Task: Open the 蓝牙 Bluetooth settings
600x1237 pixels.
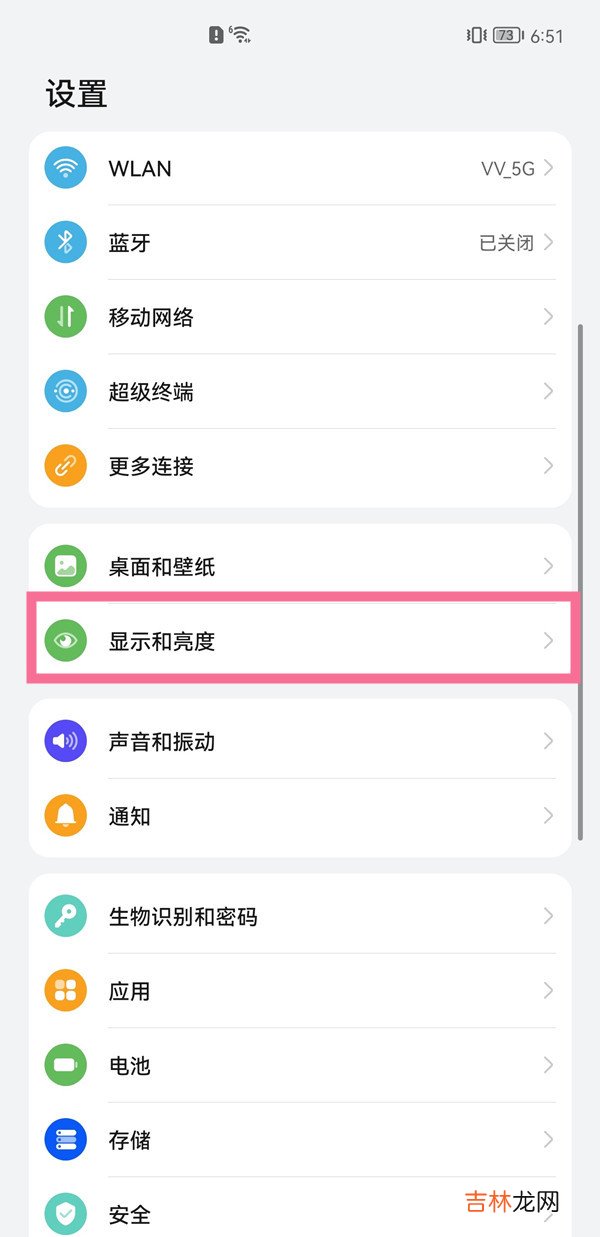Action: click(300, 243)
